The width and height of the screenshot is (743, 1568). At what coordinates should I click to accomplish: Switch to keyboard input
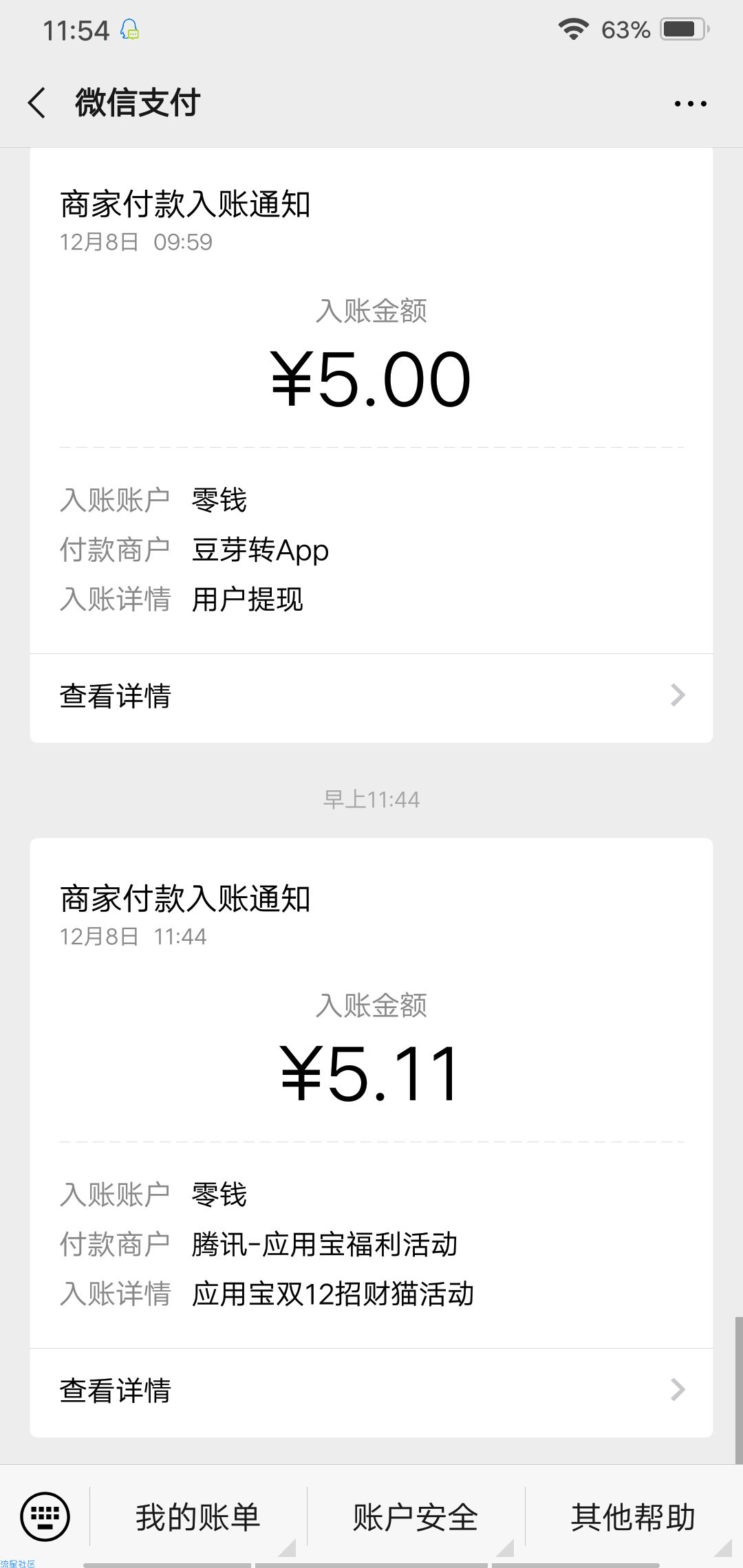pyautogui.click(x=45, y=1517)
